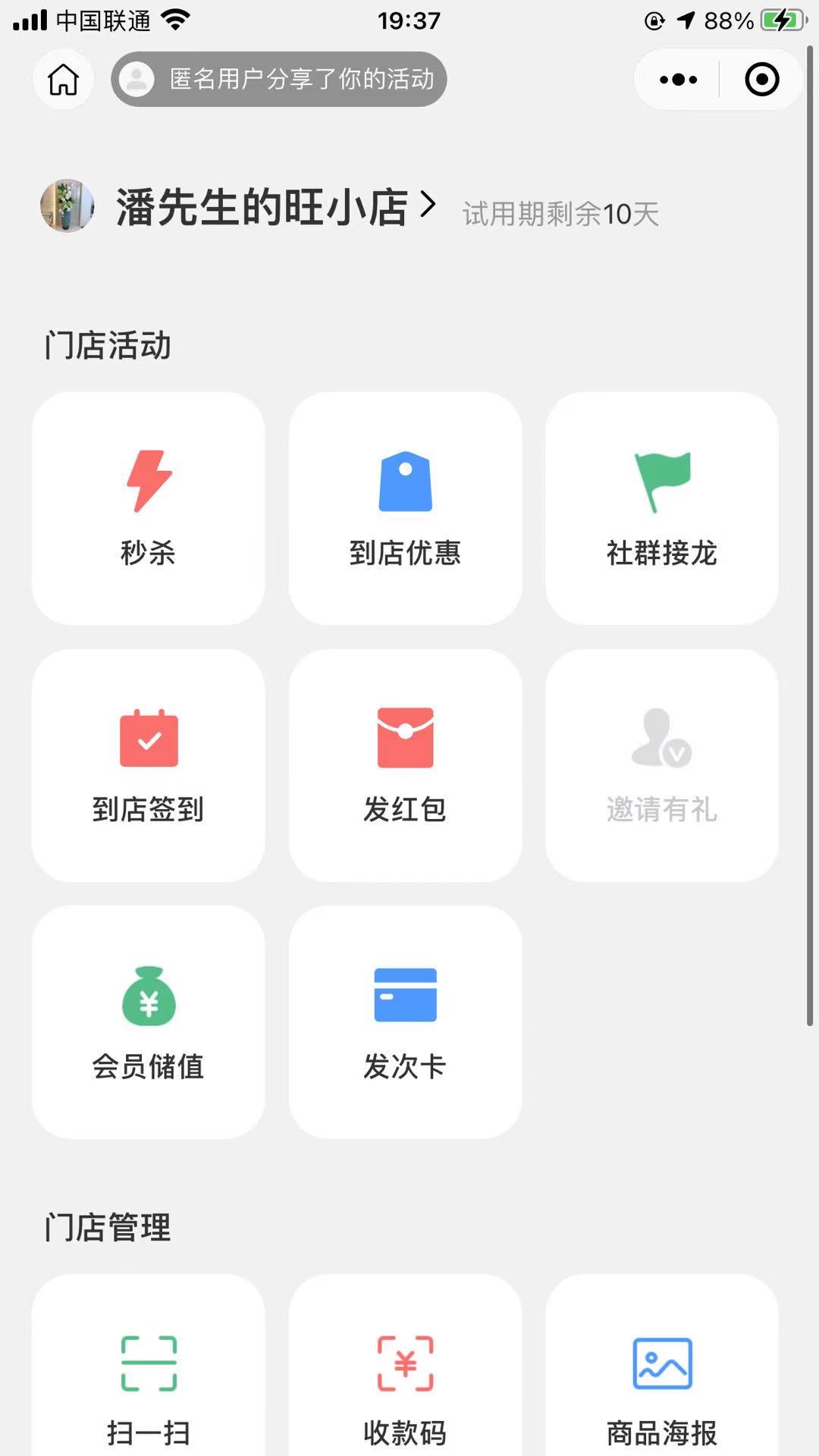Open the 邀请有礼 card

(661, 764)
